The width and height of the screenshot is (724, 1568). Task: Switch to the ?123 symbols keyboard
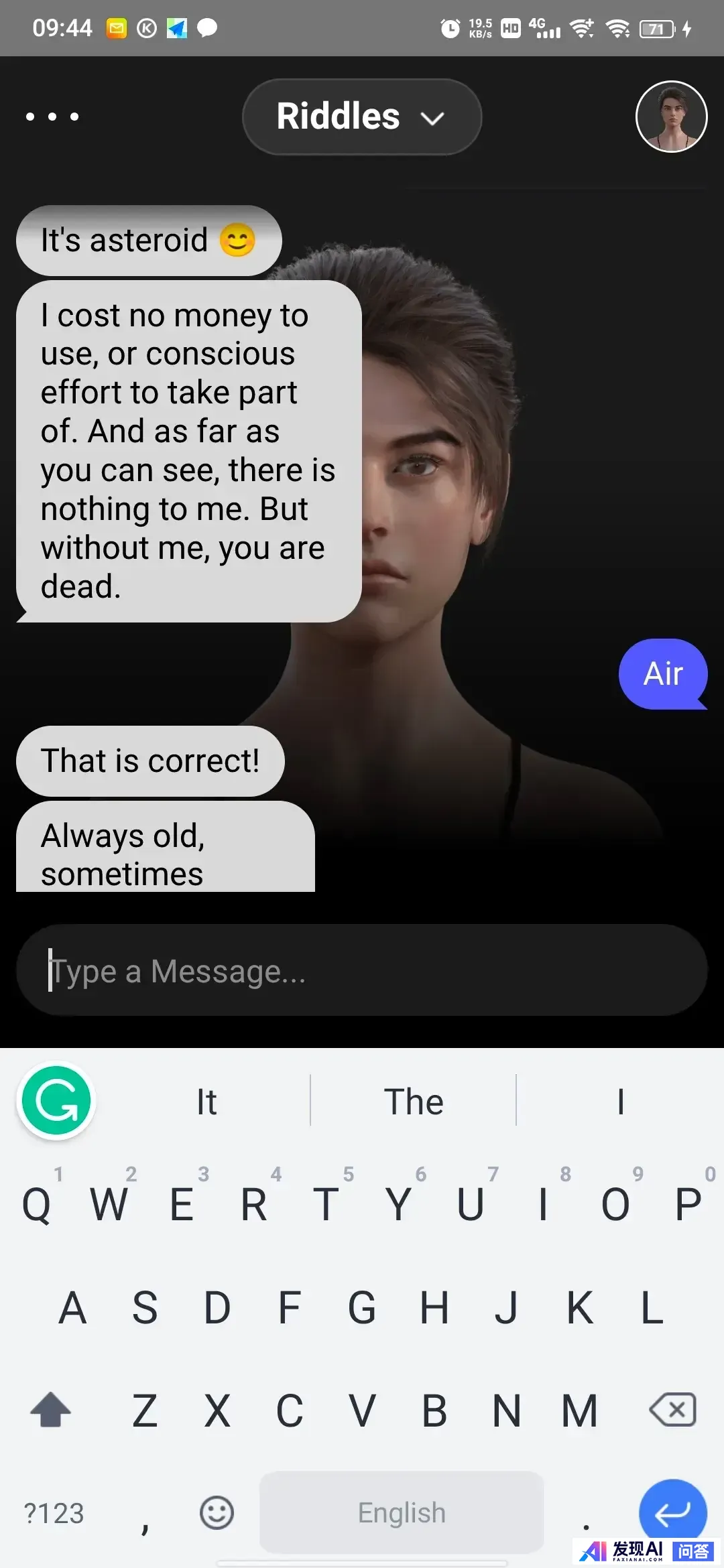pyautogui.click(x=54, y=1513)
